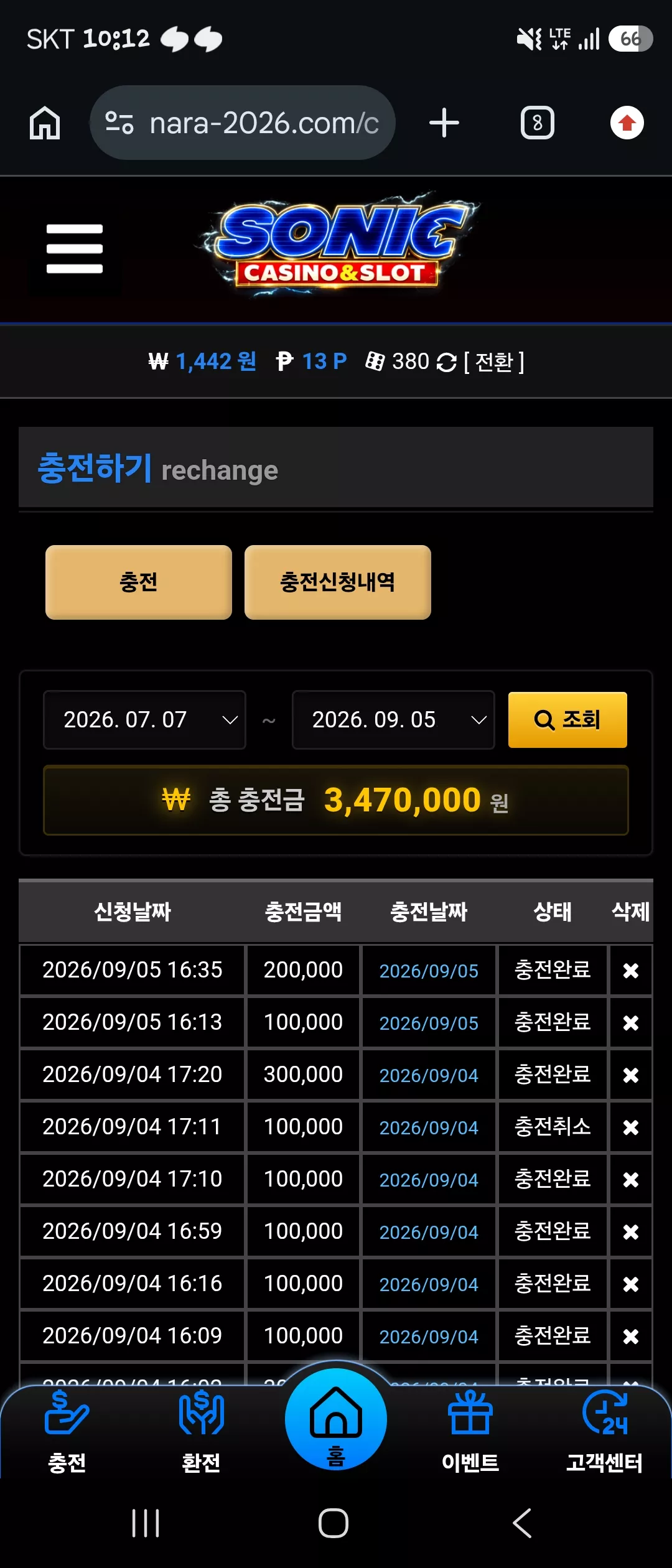Edit the nara-2026.com address bar
The image size is (672, 1568).
pyautogui.click(x=243, y=123)
